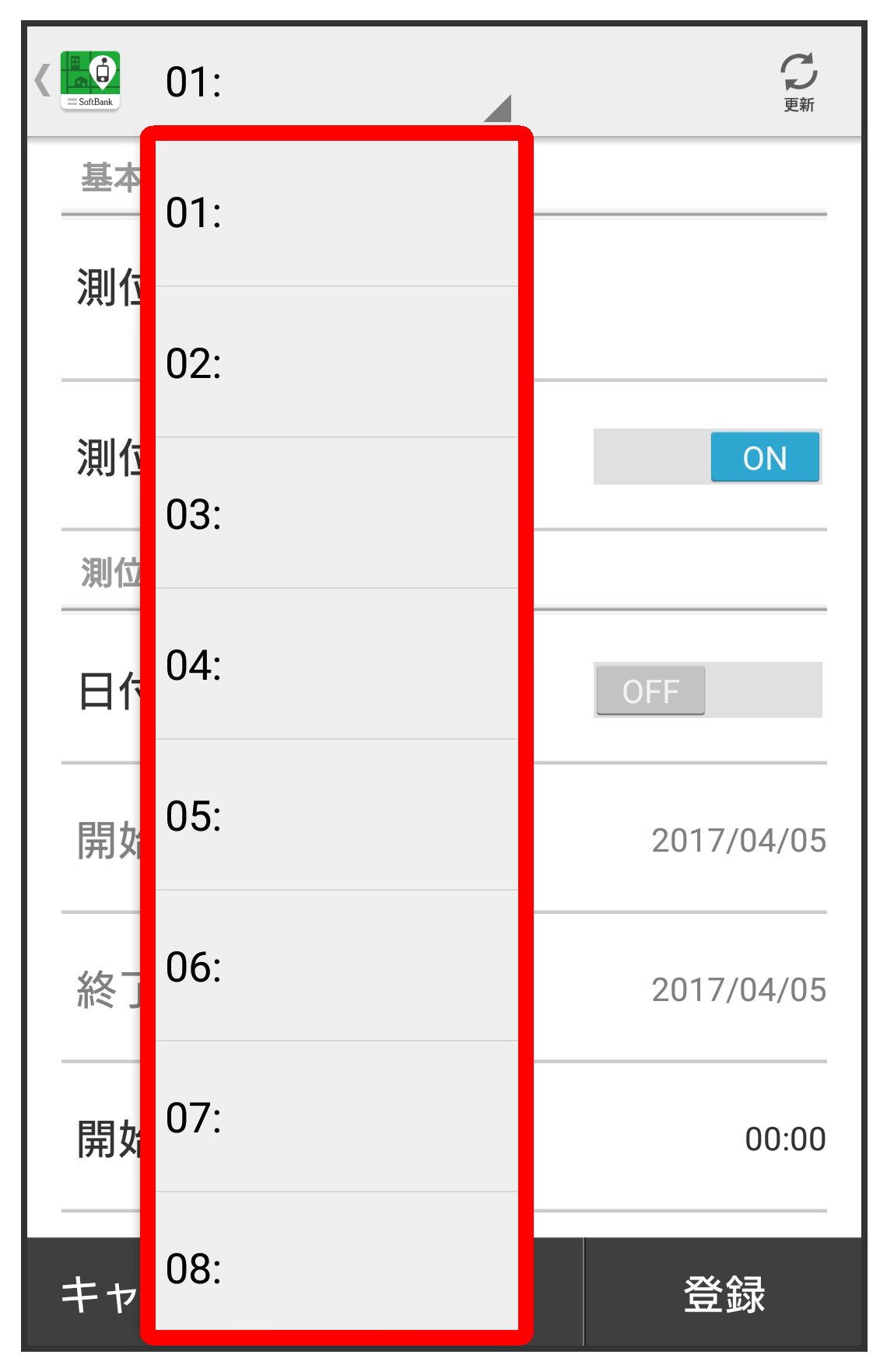This screenshot has width=887, height=1372.
Task: Turn off the ON positioning switch
Action: pyautogui.click(x=707, y=457)
